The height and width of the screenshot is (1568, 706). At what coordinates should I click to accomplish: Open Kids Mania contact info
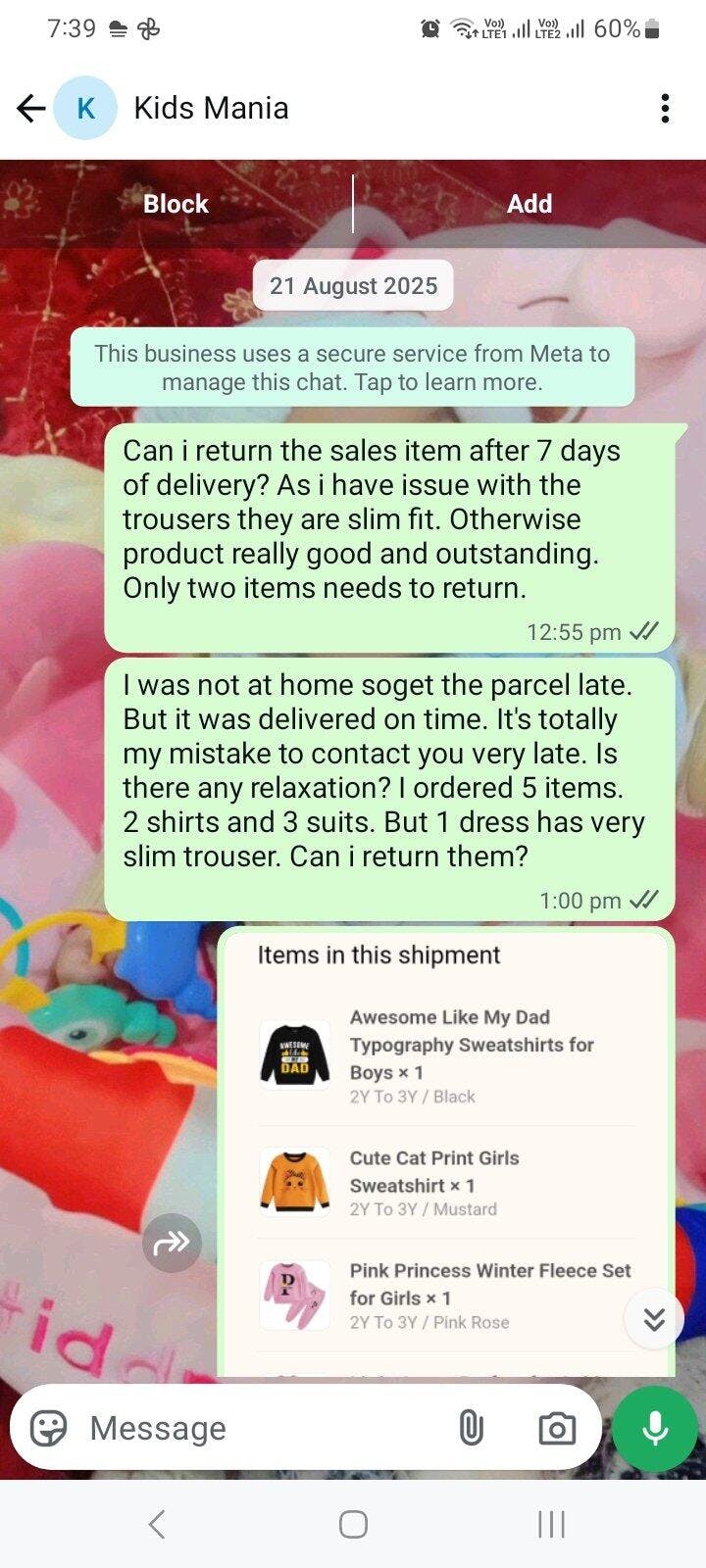(211, 108)
